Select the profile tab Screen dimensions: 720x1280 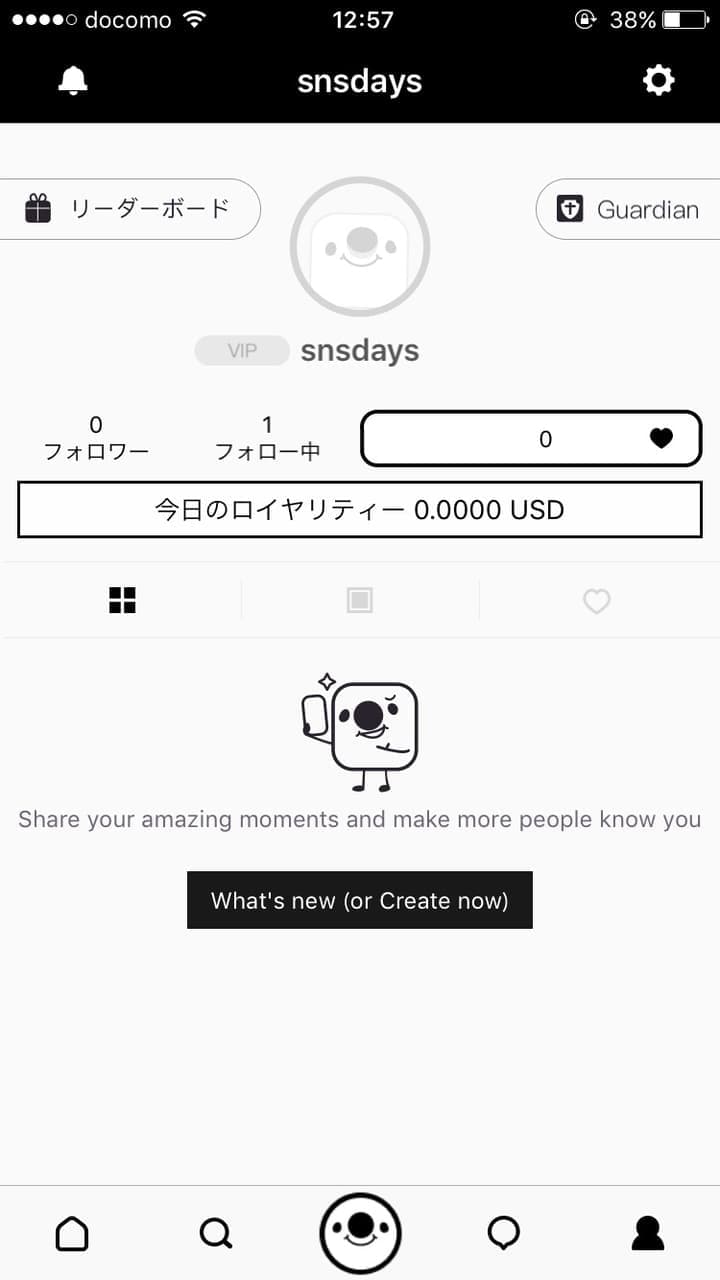[x=648, y=1234]
